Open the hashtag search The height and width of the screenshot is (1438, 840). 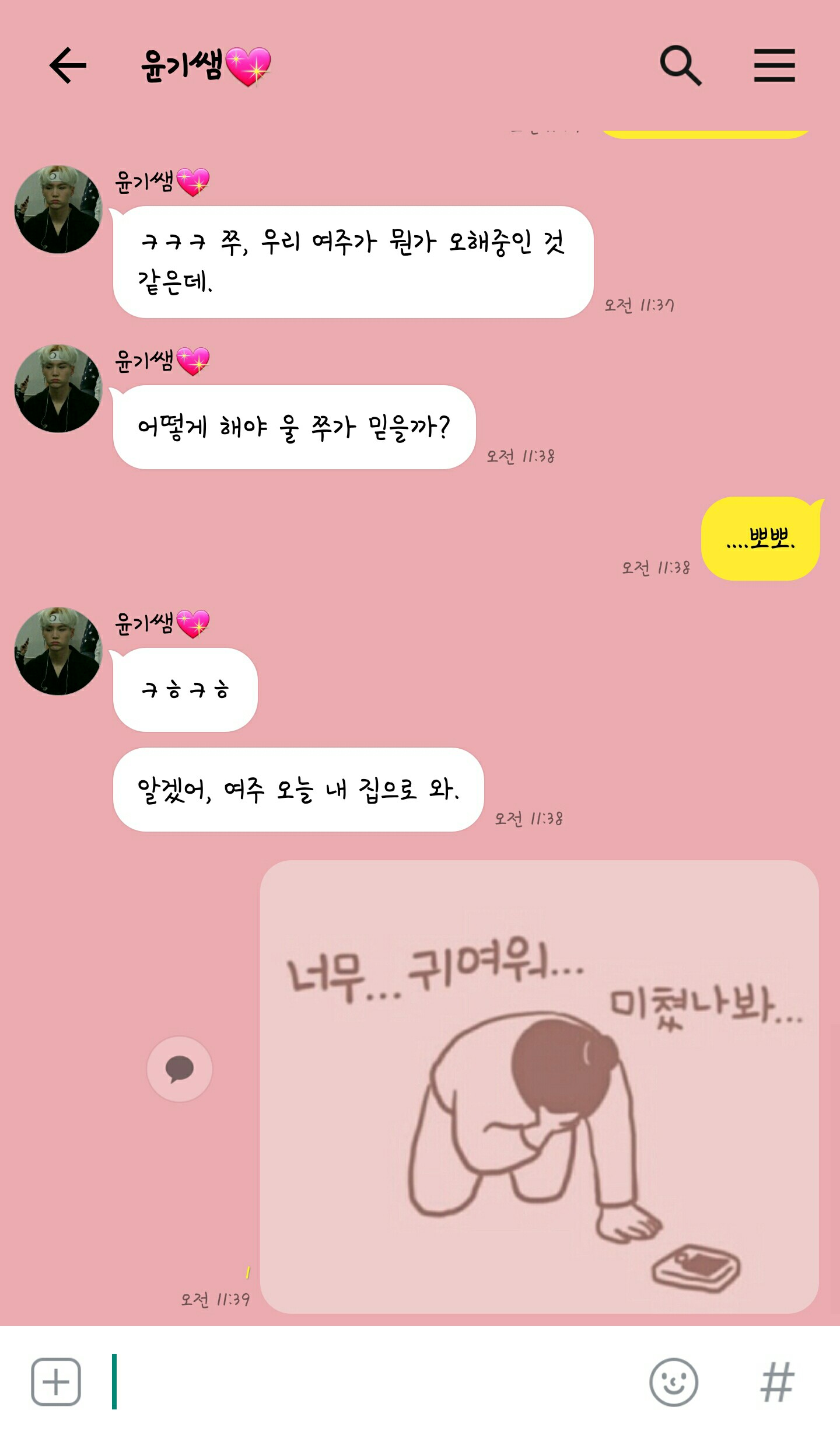pos(776,1382)
